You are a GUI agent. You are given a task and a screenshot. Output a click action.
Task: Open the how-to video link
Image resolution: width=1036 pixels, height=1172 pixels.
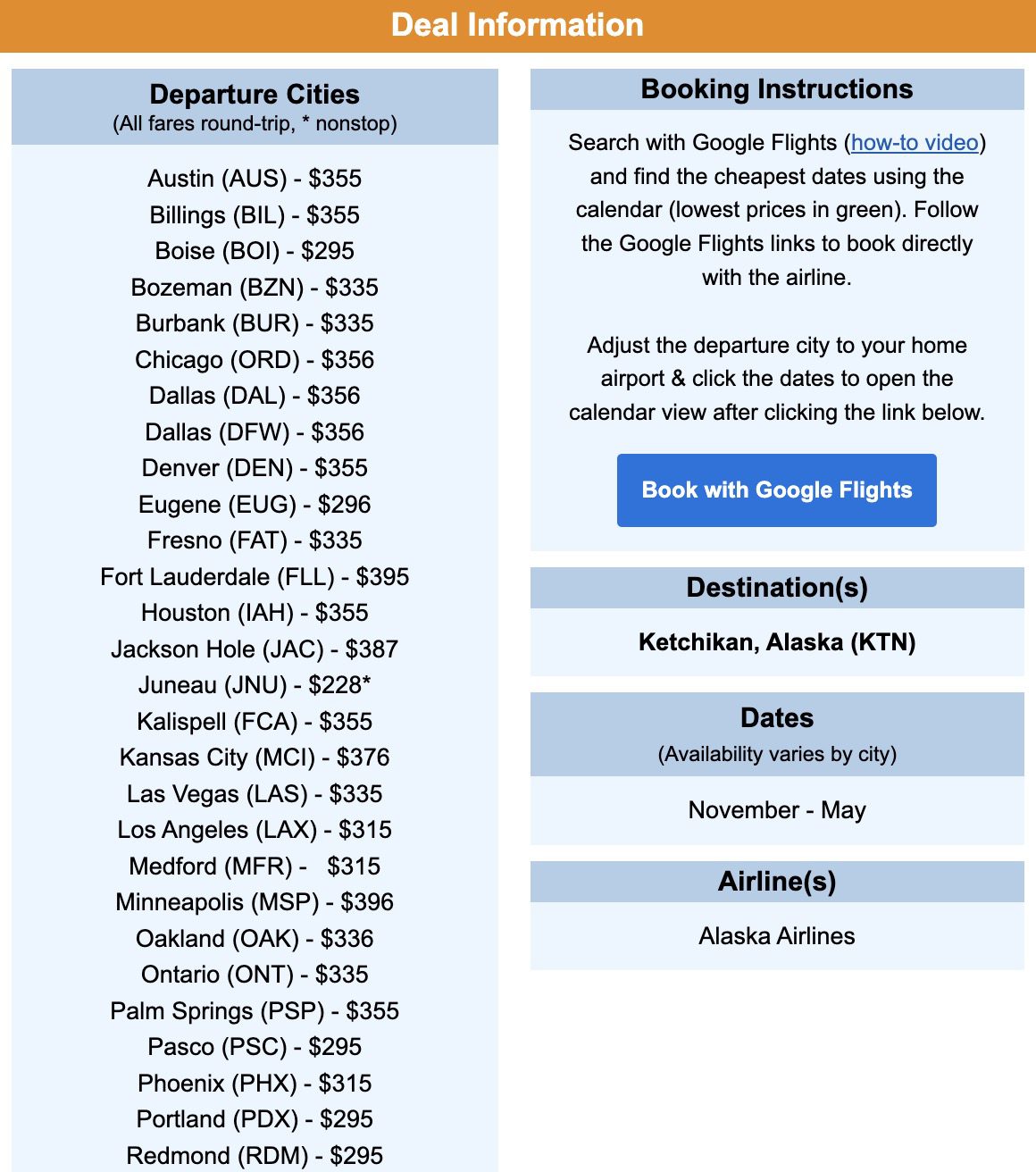pyautogui.click(x=914, y=143)
